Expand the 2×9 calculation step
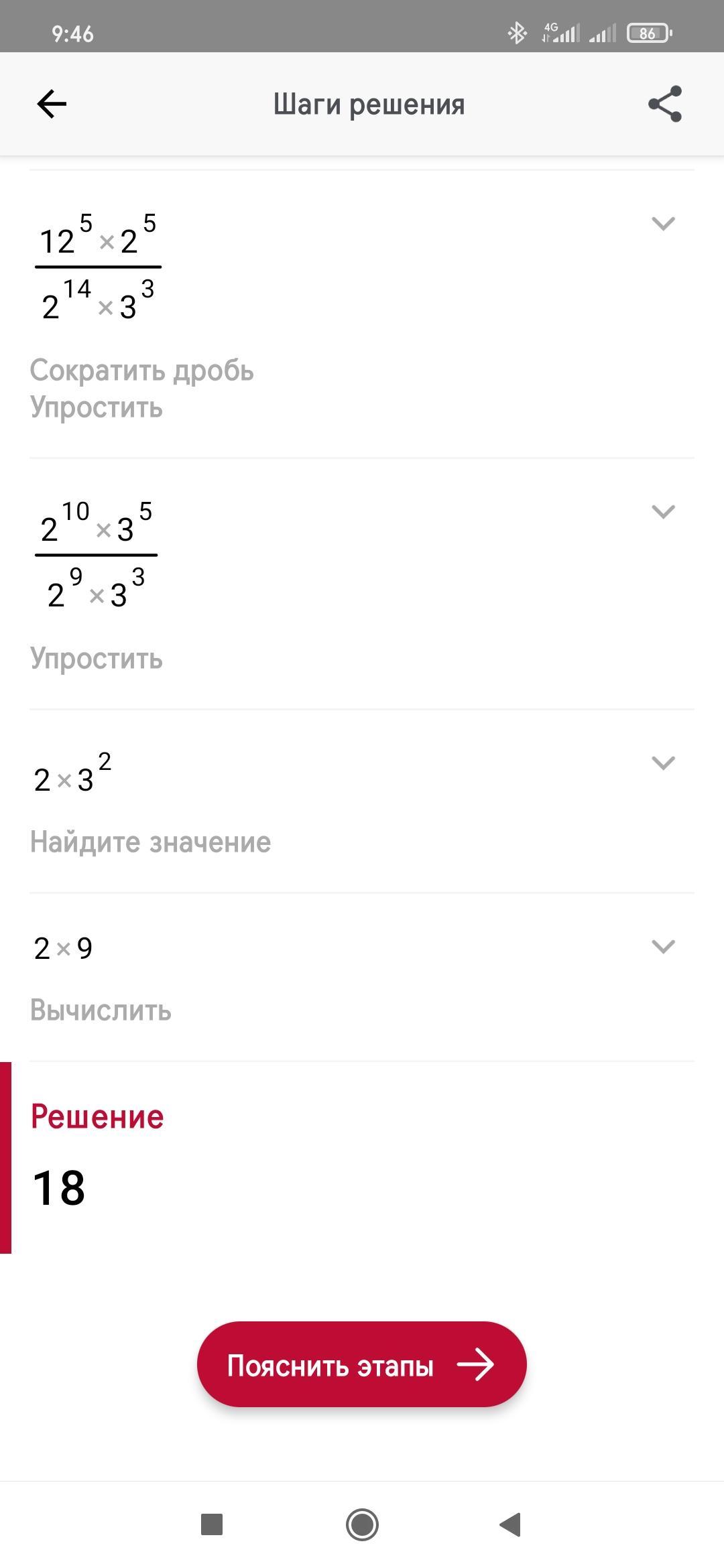Viewport: 724px width, 1568px height. [x=663, y=946]
